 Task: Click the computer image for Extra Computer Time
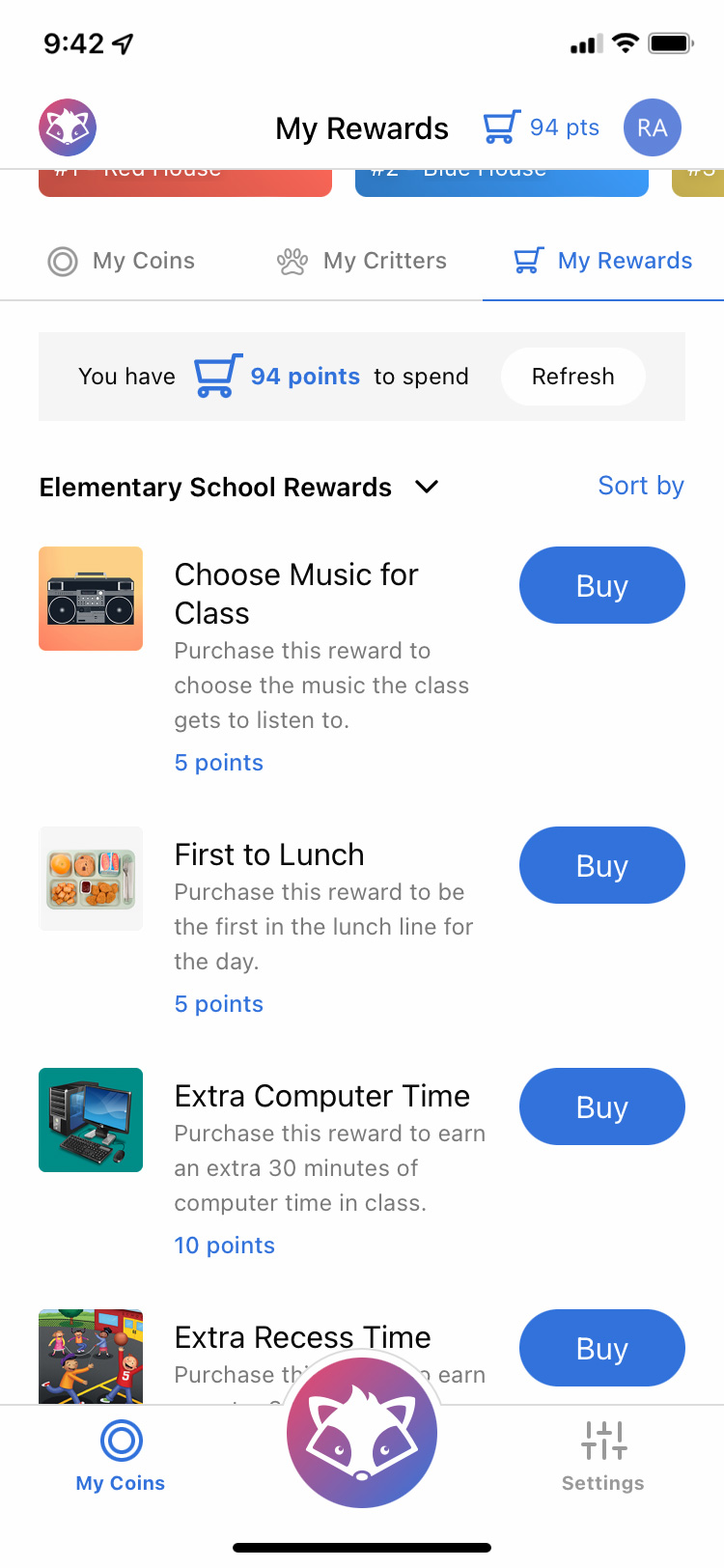[x=90, y=1119]
